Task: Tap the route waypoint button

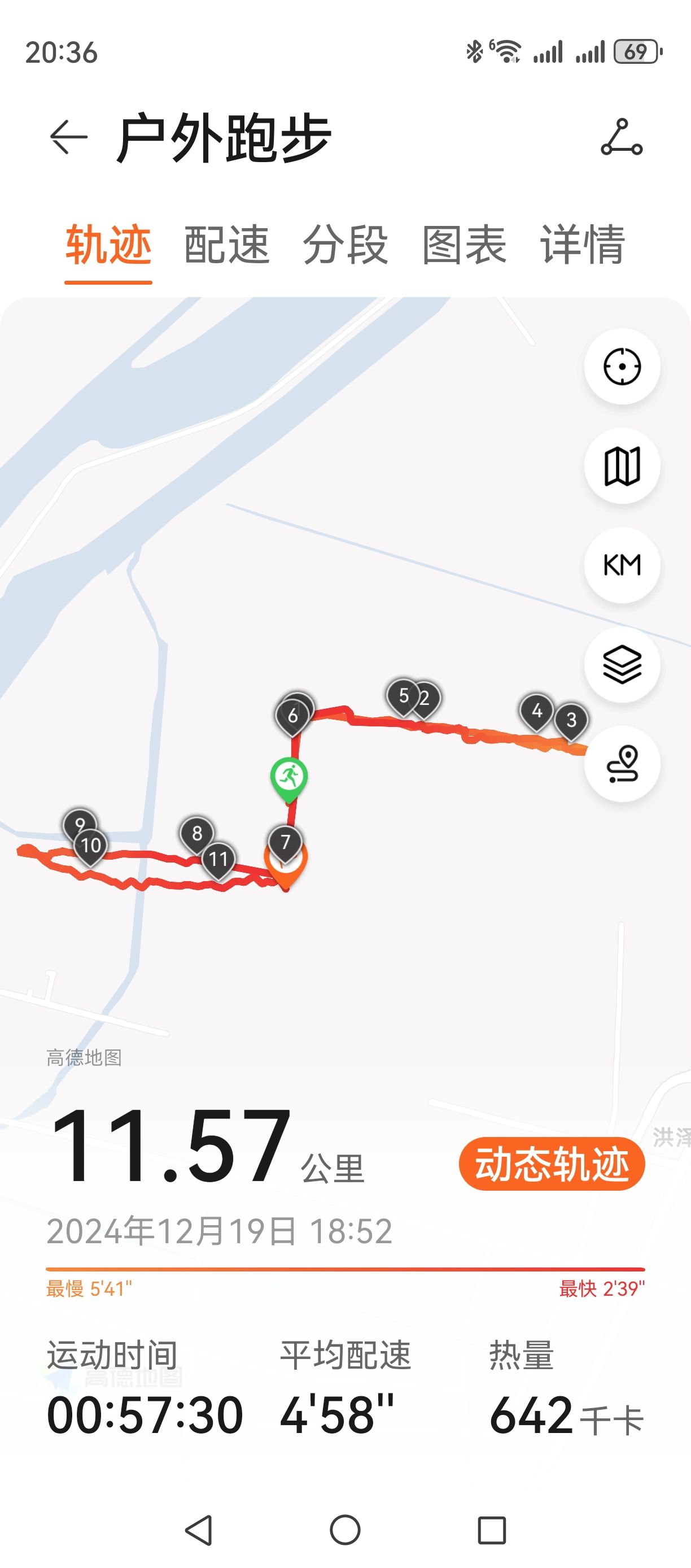Action: point(622,763)
